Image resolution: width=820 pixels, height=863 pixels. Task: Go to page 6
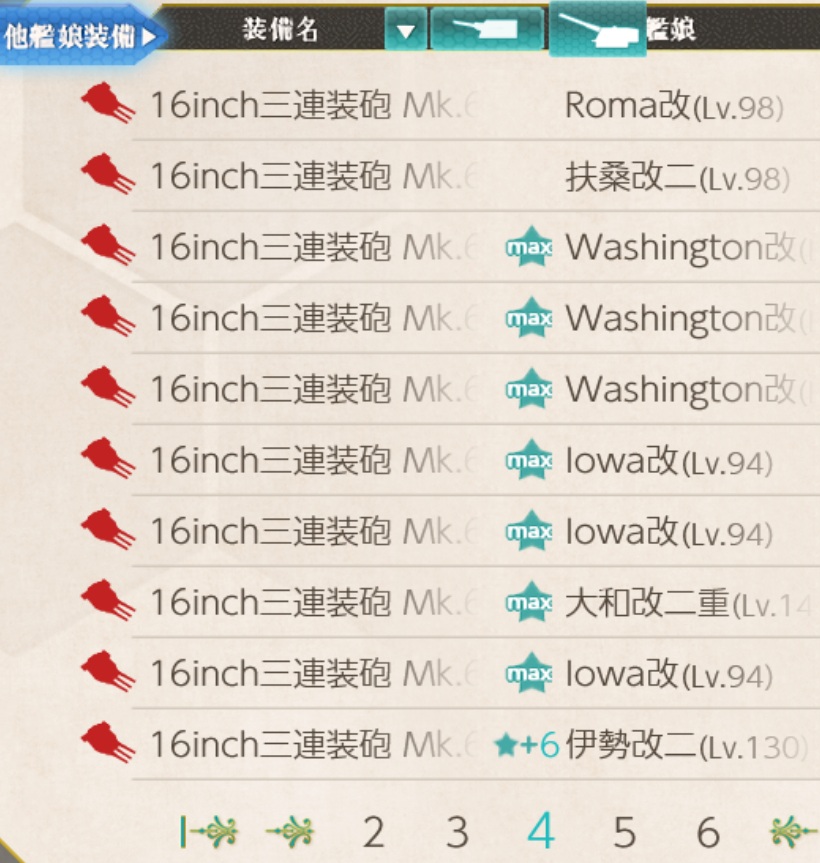click(708, 832)
